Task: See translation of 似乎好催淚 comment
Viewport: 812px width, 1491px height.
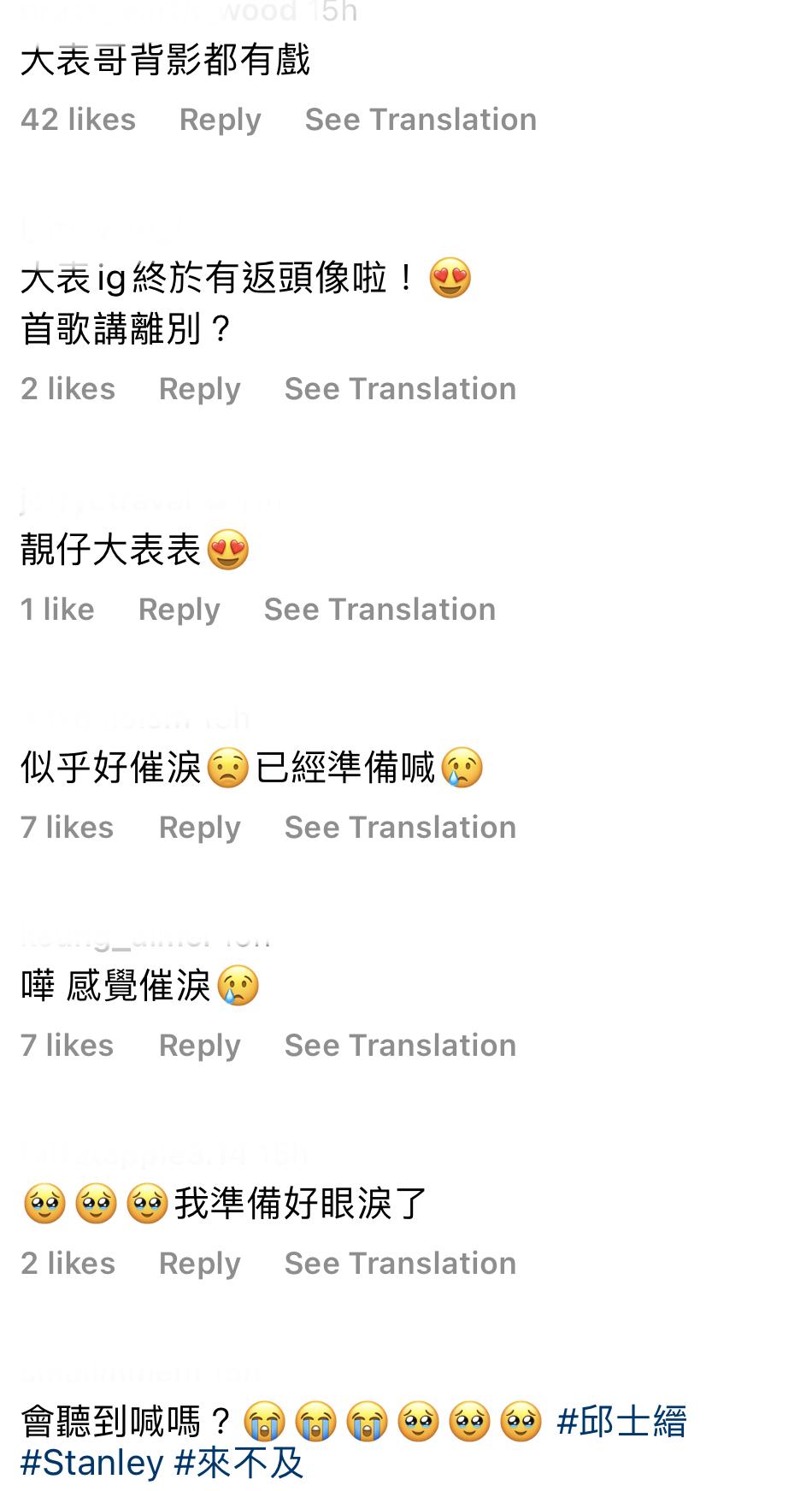Action: pyautogui.click(x=400, y=828)
